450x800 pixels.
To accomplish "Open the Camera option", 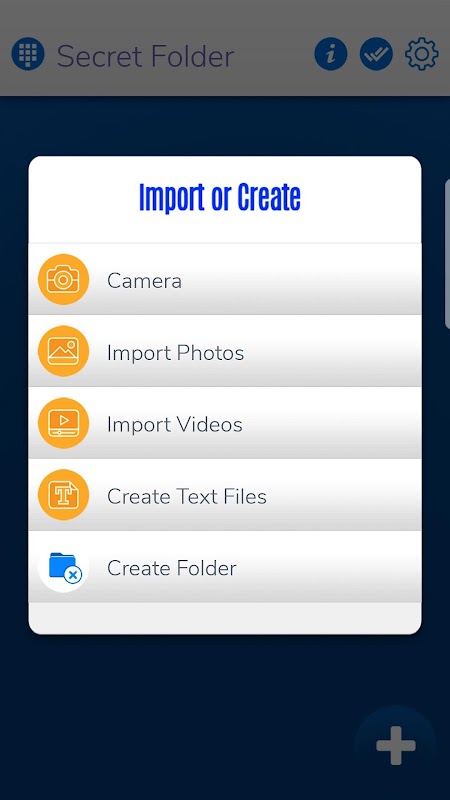I will coord(225,279).
